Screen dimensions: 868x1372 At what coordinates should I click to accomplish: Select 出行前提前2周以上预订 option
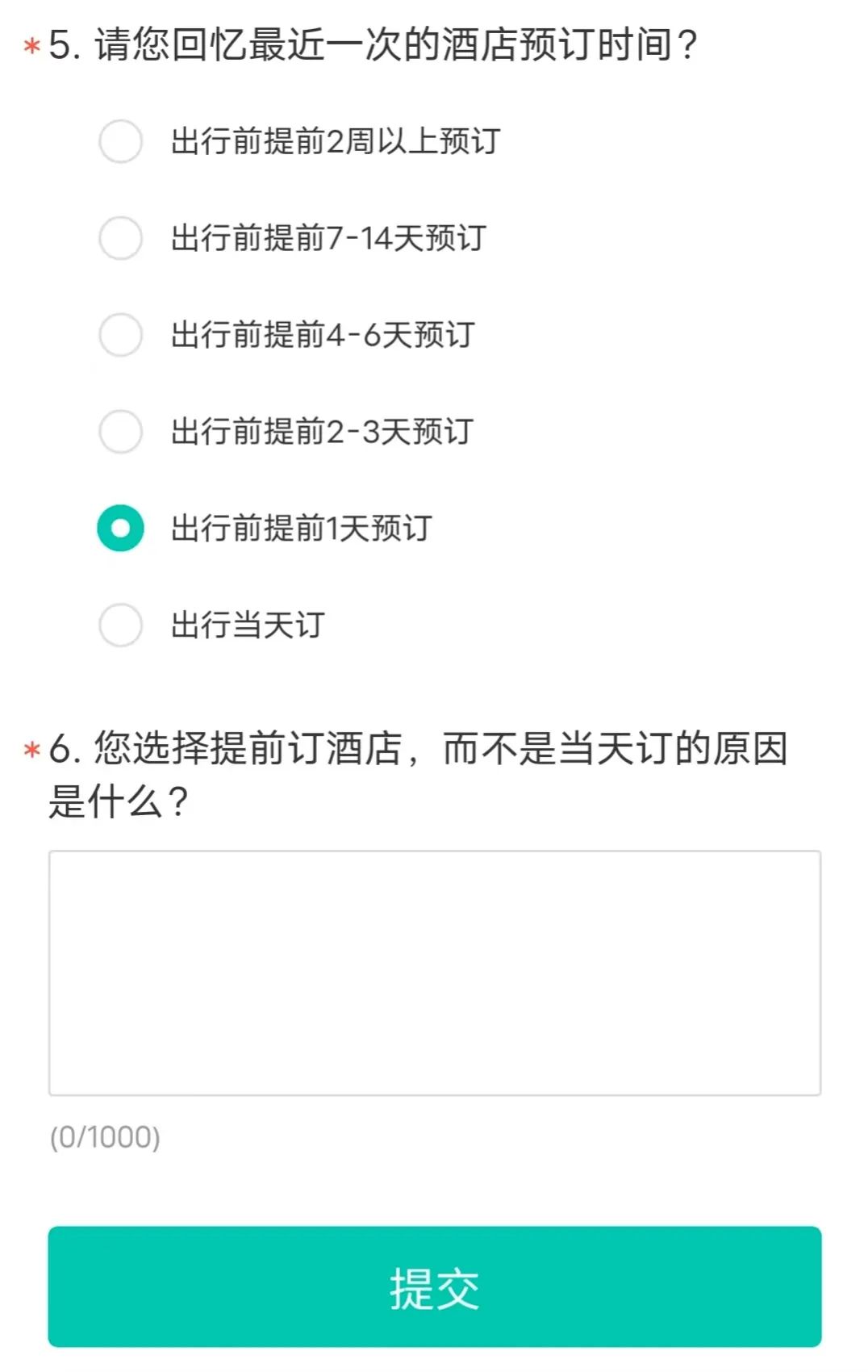pos(121,141)
